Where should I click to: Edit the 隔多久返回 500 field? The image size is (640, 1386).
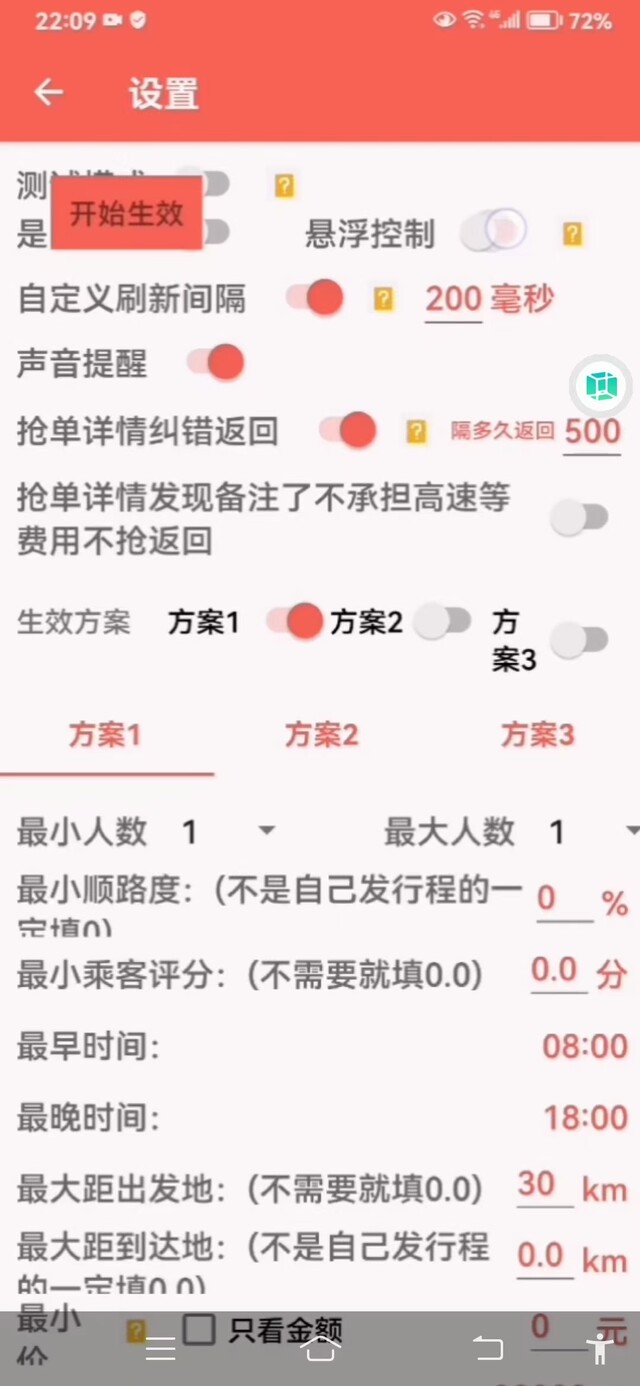pyautogui.click(x=592, y=431)
